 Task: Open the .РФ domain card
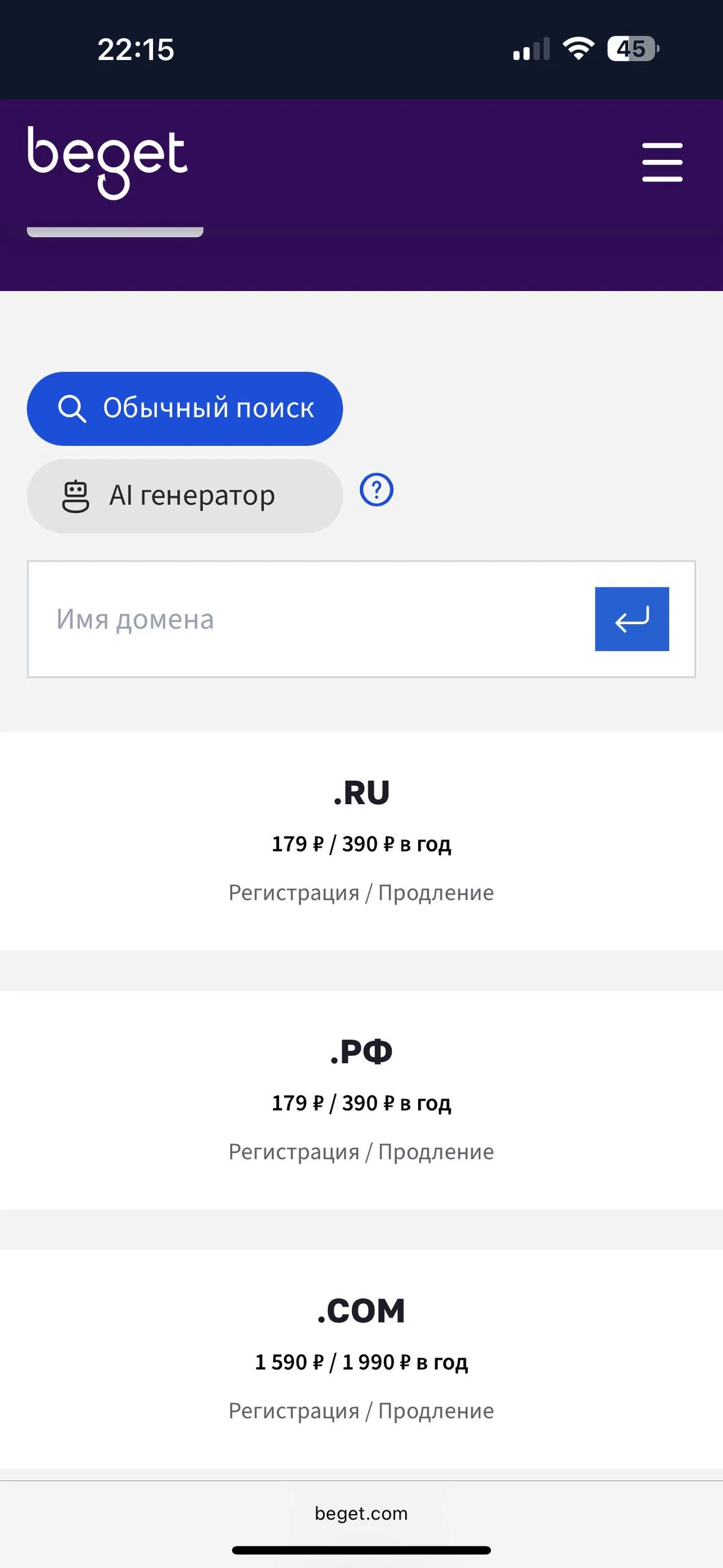pyautogui.click(x=361, y=1099)
